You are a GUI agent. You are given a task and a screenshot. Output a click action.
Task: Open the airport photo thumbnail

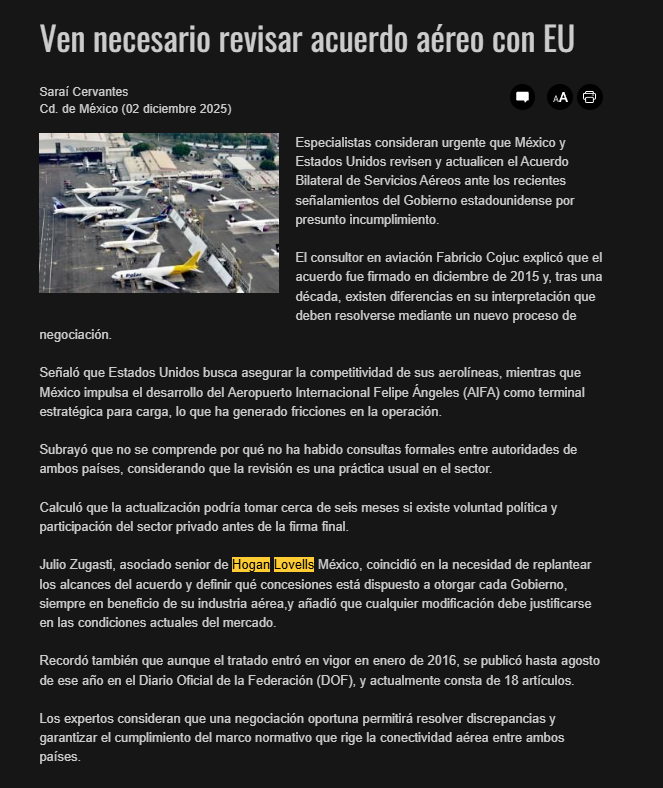[159, 213]
